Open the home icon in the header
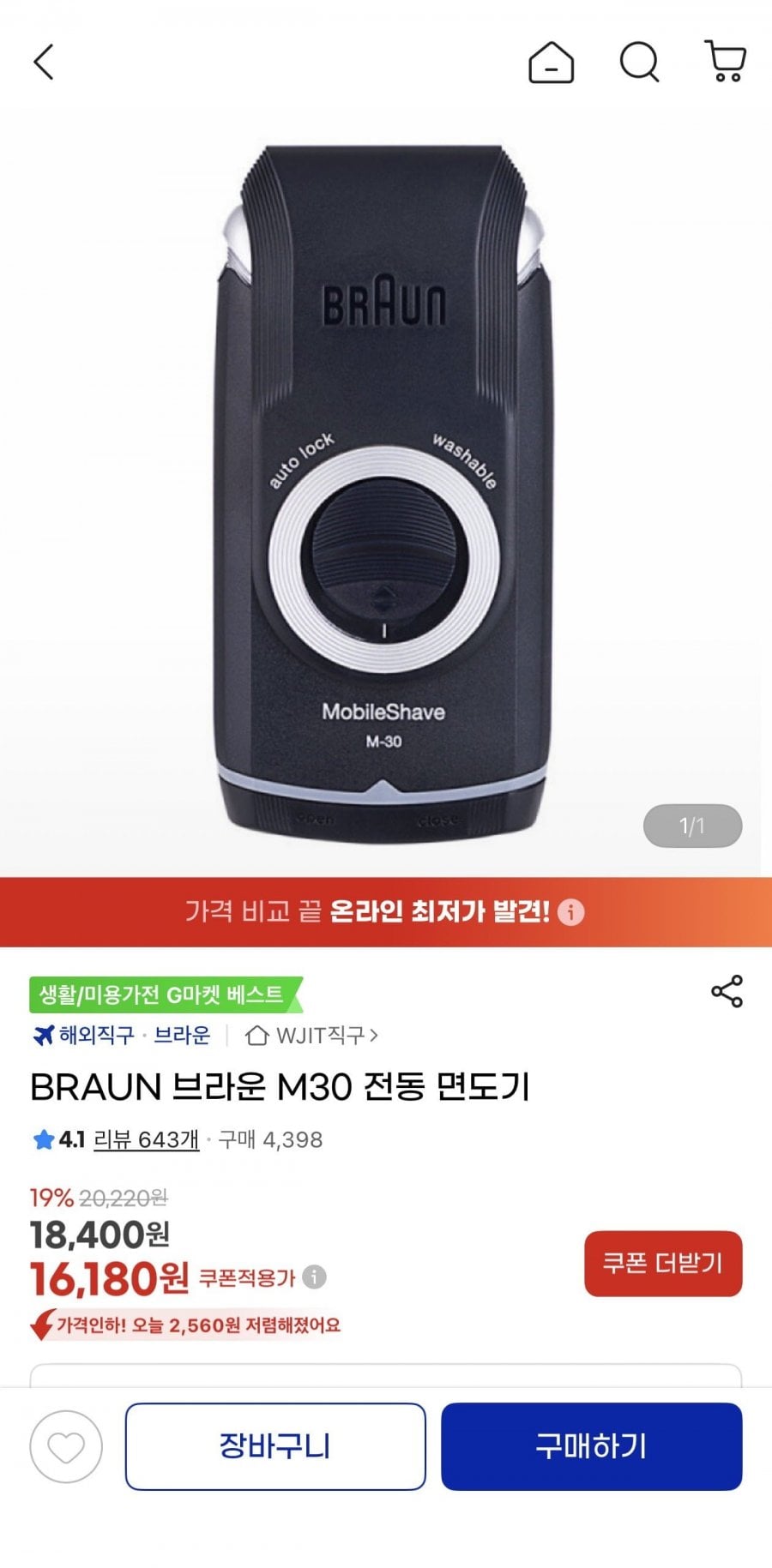This screenshot has height=1568, width=772. tap(551, 63)
